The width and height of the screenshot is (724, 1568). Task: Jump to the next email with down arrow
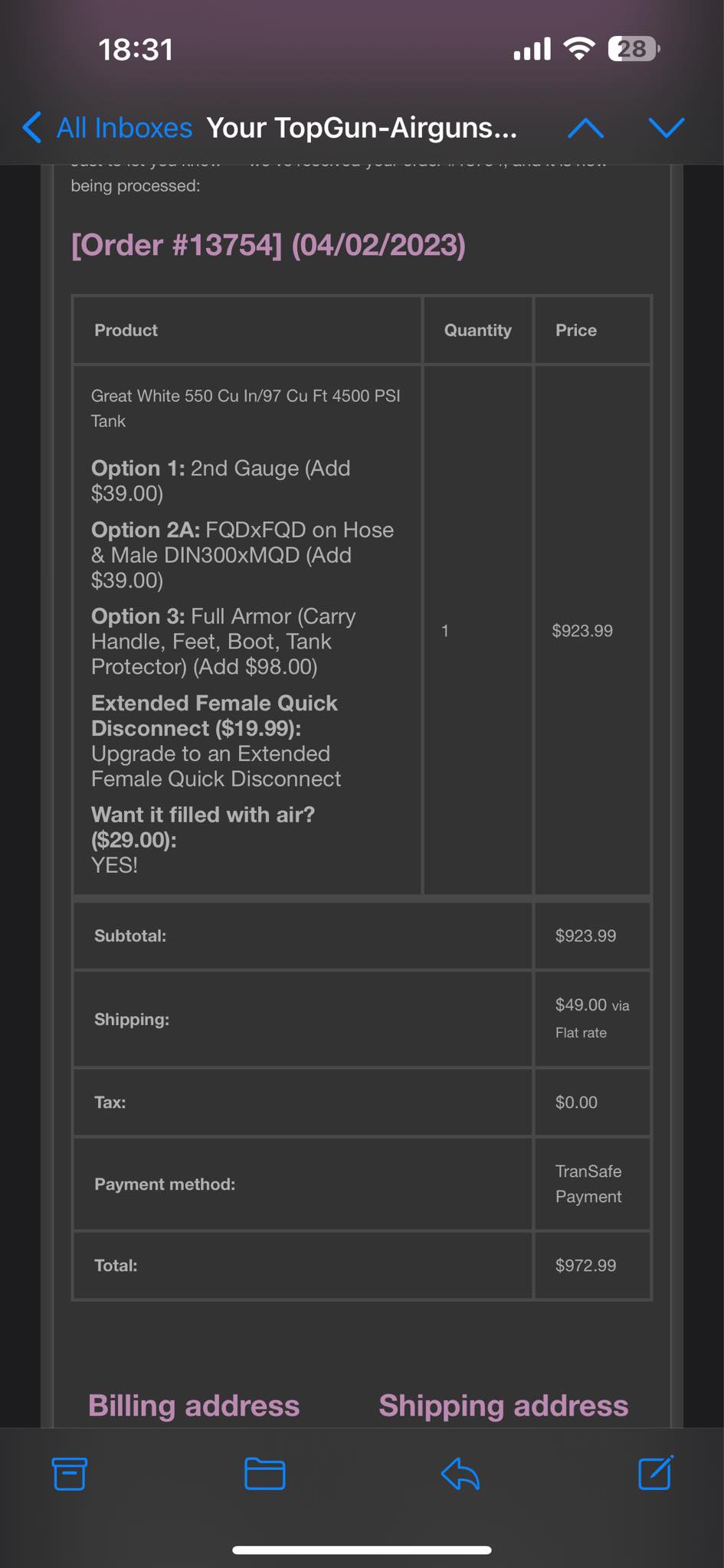click(666, 128)
